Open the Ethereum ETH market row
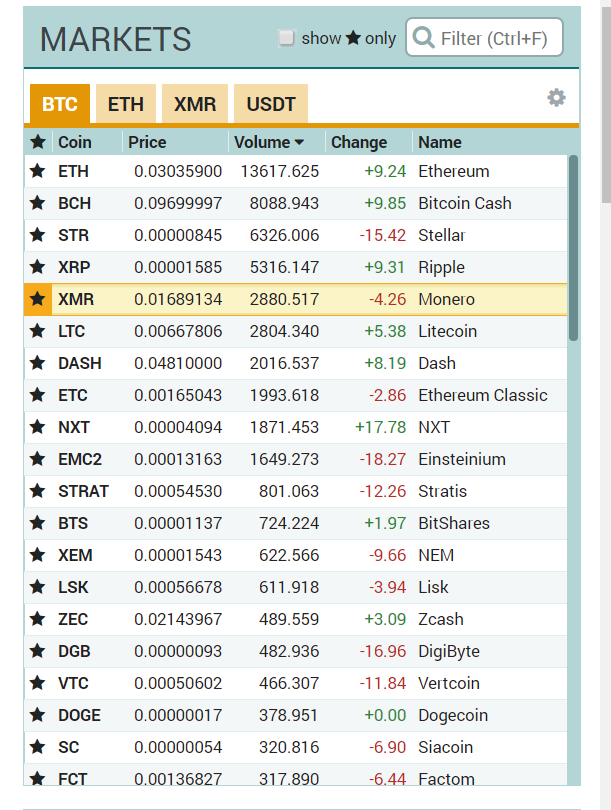611x810 pixels. [x=300, y=171]
